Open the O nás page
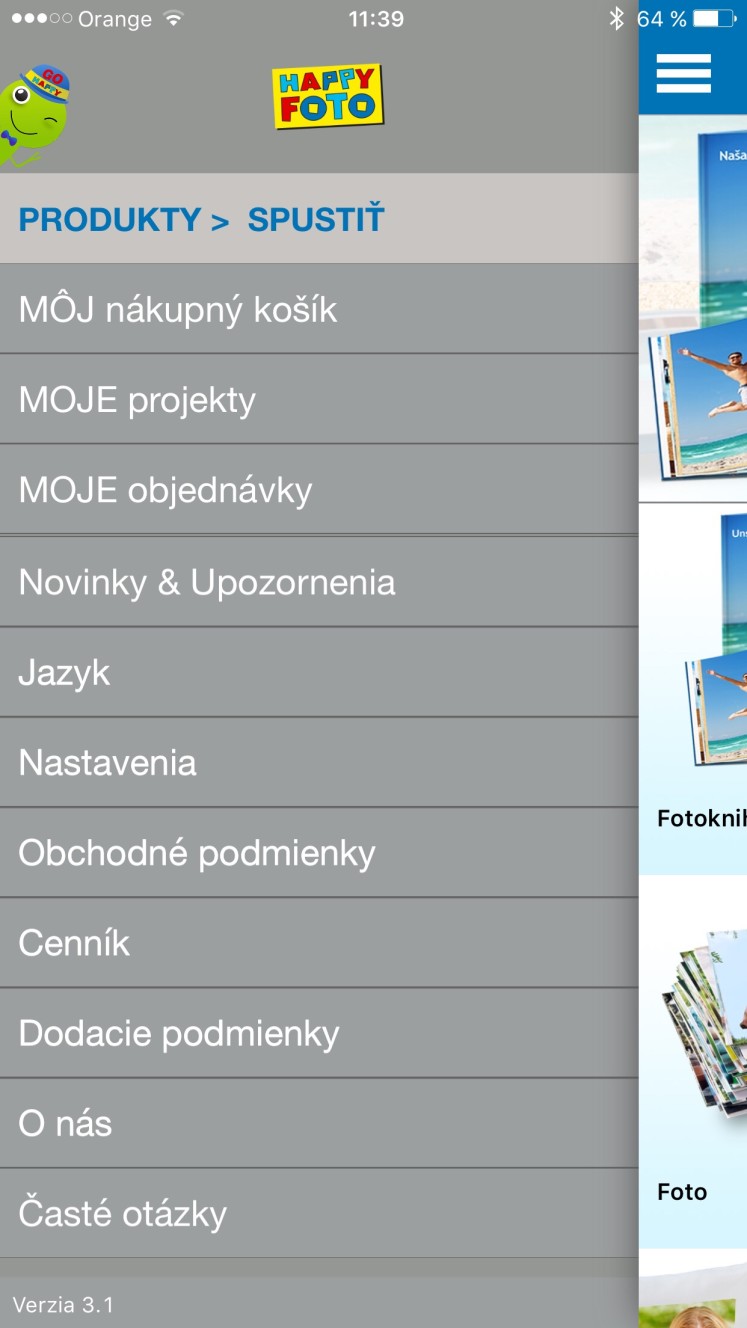Image resolution: width=747 pixels, height=1328 pixels. pos(65,1123)
